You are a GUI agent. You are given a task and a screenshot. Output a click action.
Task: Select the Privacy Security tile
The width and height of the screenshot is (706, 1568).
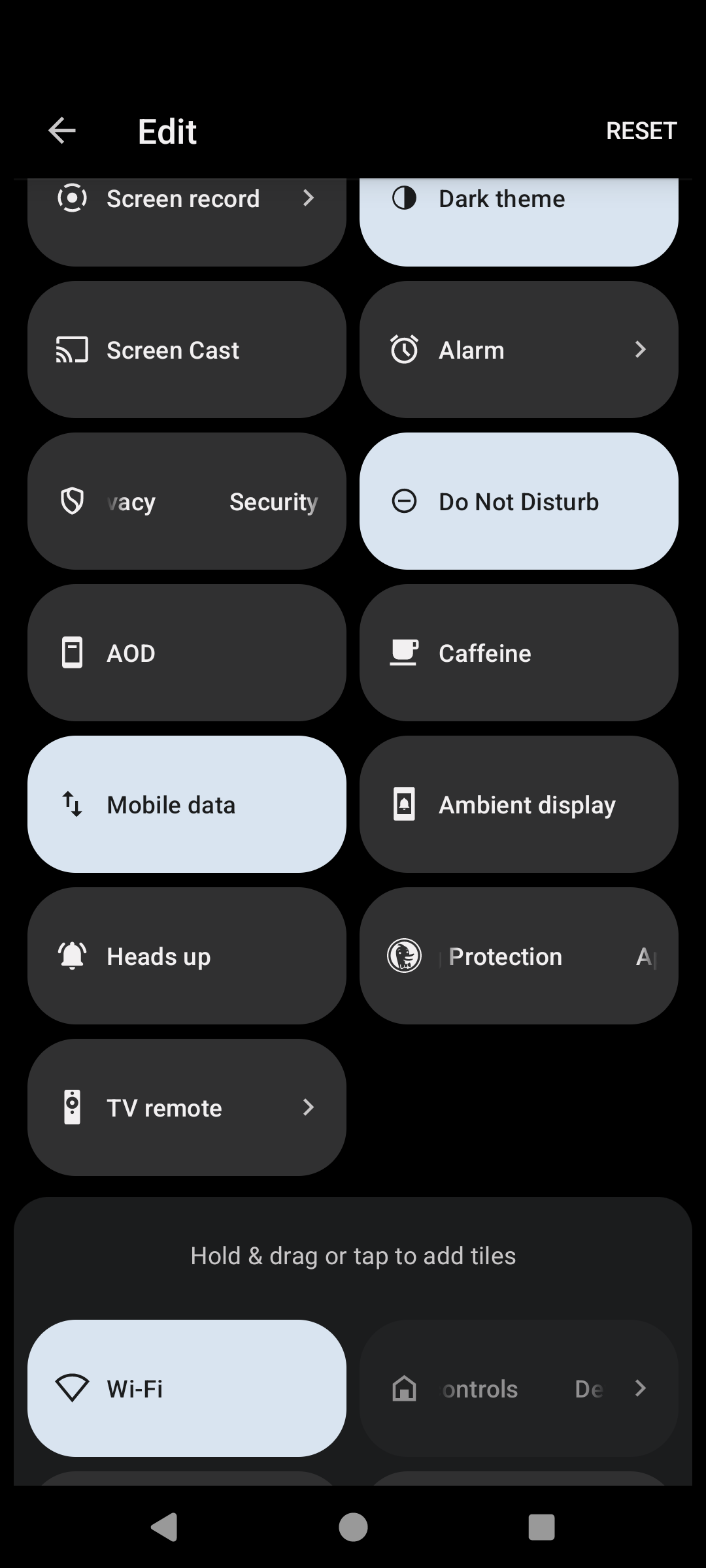186,501
